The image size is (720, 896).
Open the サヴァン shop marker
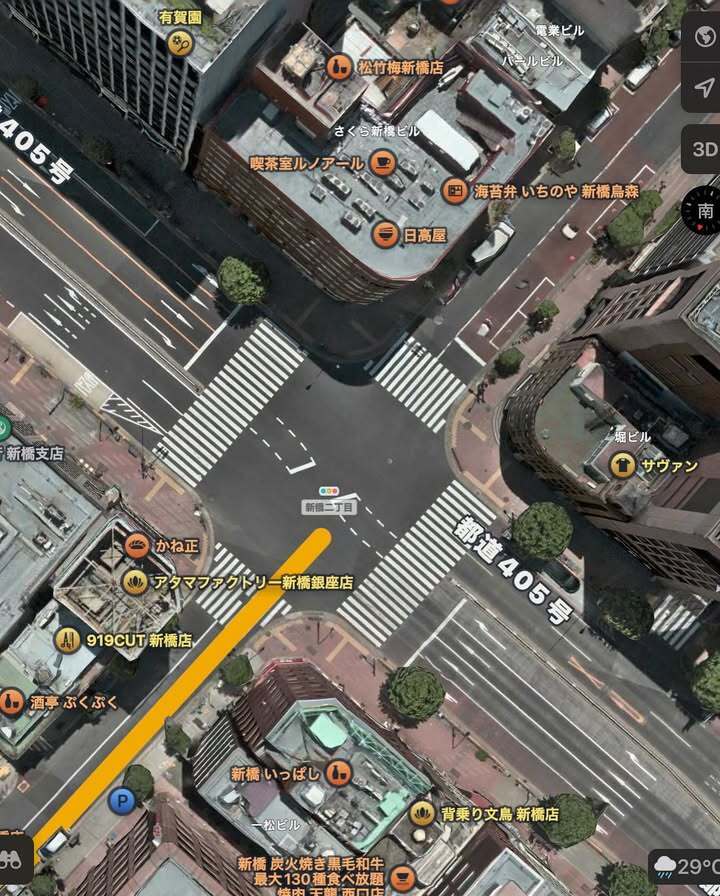coord(623,465)
